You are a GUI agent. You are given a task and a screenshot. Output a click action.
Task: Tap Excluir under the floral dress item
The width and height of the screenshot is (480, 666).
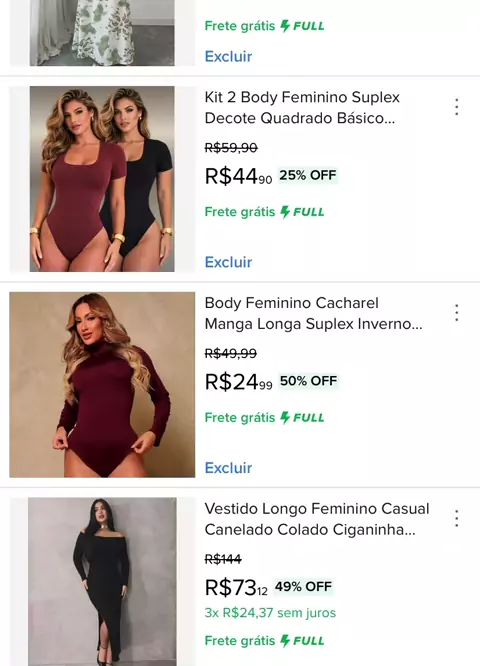228,56
